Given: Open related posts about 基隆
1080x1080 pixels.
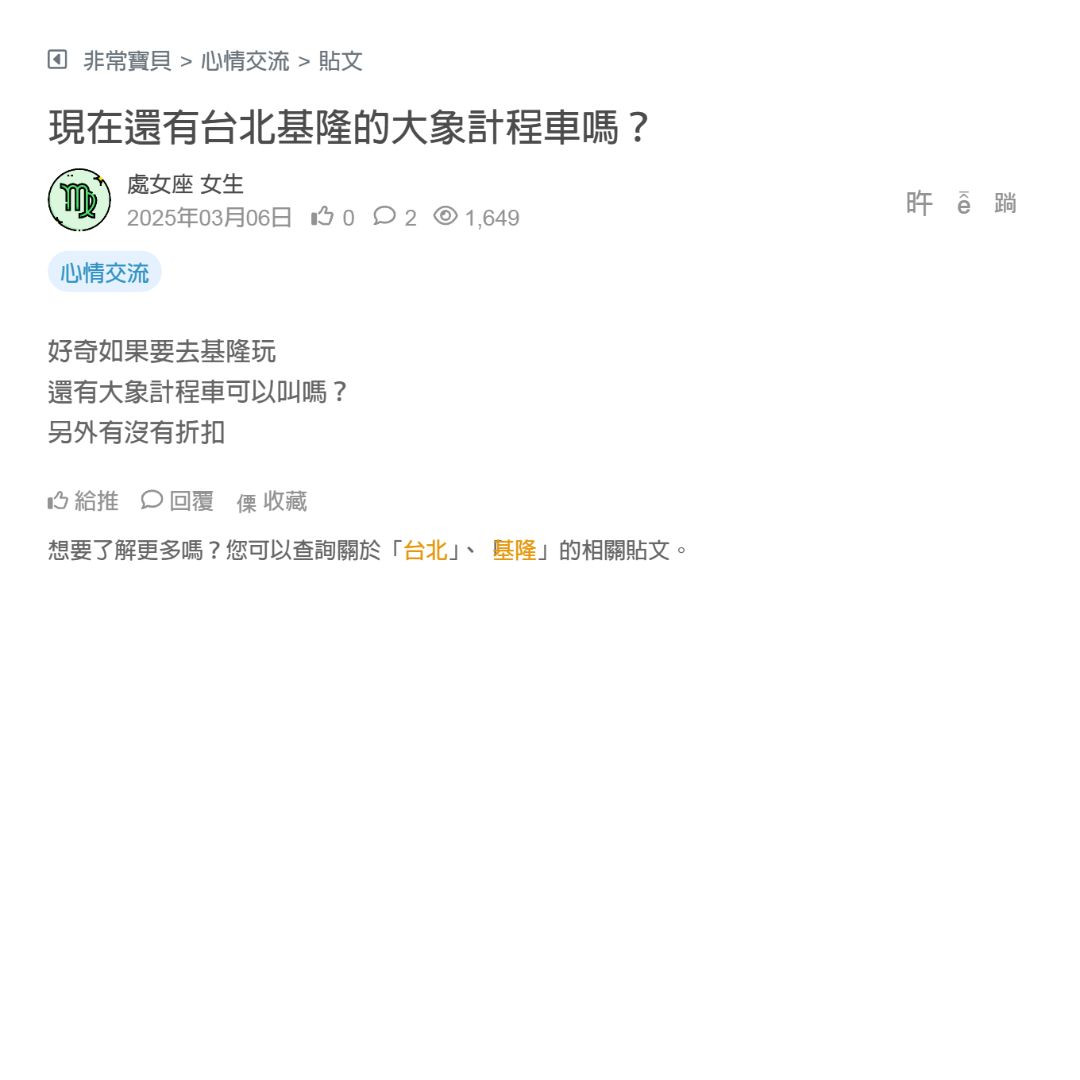Looking at the screenshot, I should (x=515, y=550).
